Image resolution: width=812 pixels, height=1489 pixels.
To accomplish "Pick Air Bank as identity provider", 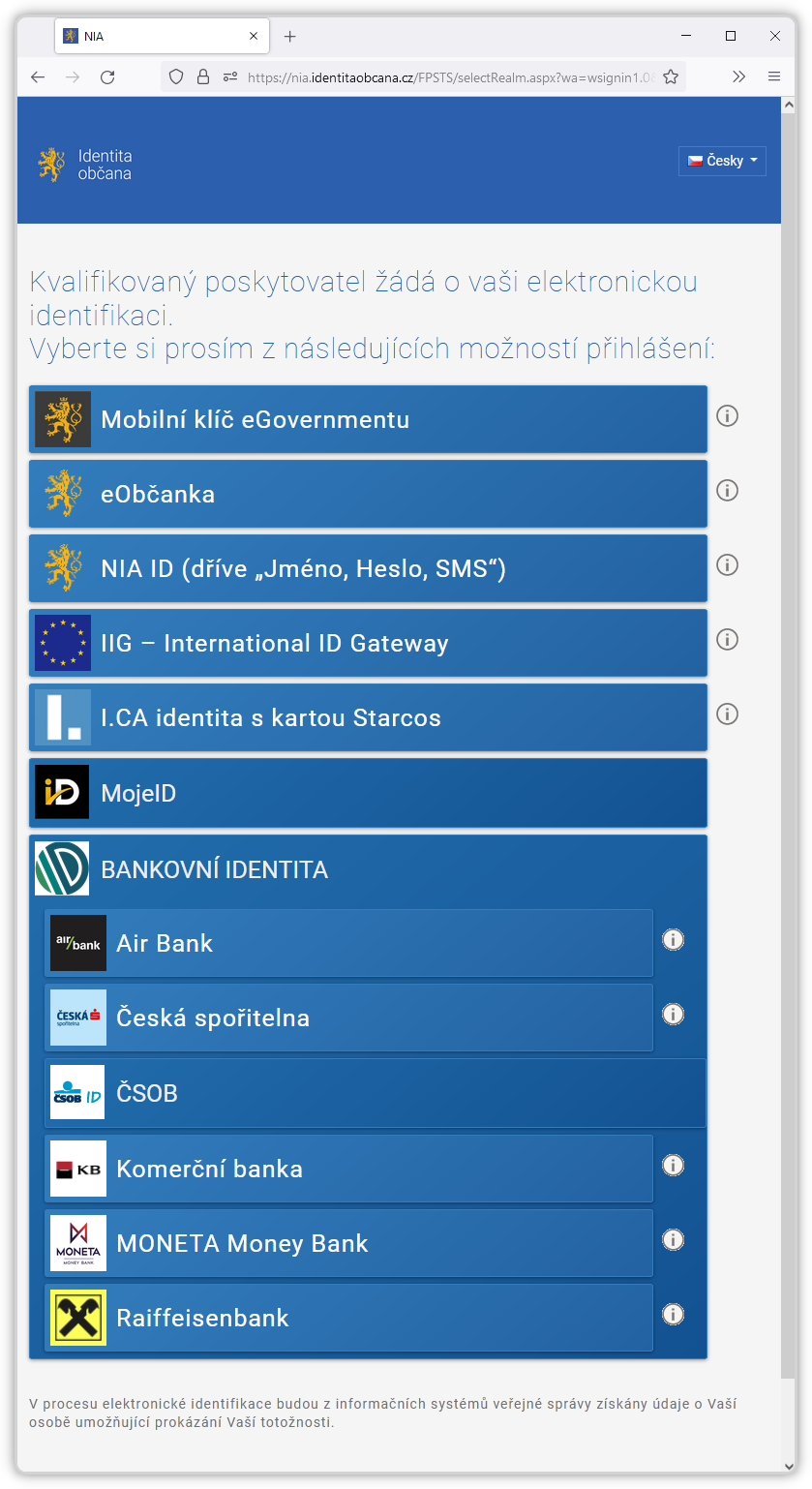I will point(348,943).
